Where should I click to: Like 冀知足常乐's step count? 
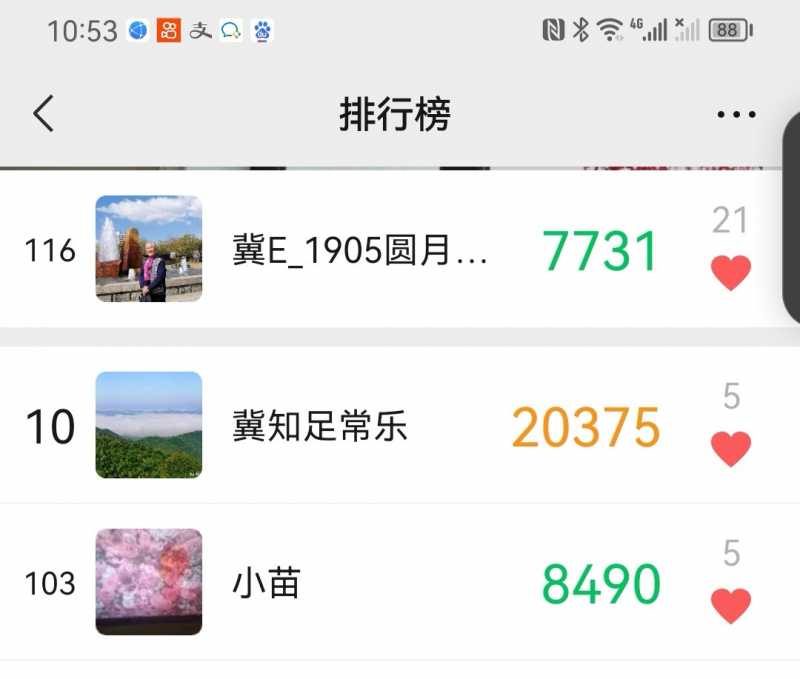730,449
